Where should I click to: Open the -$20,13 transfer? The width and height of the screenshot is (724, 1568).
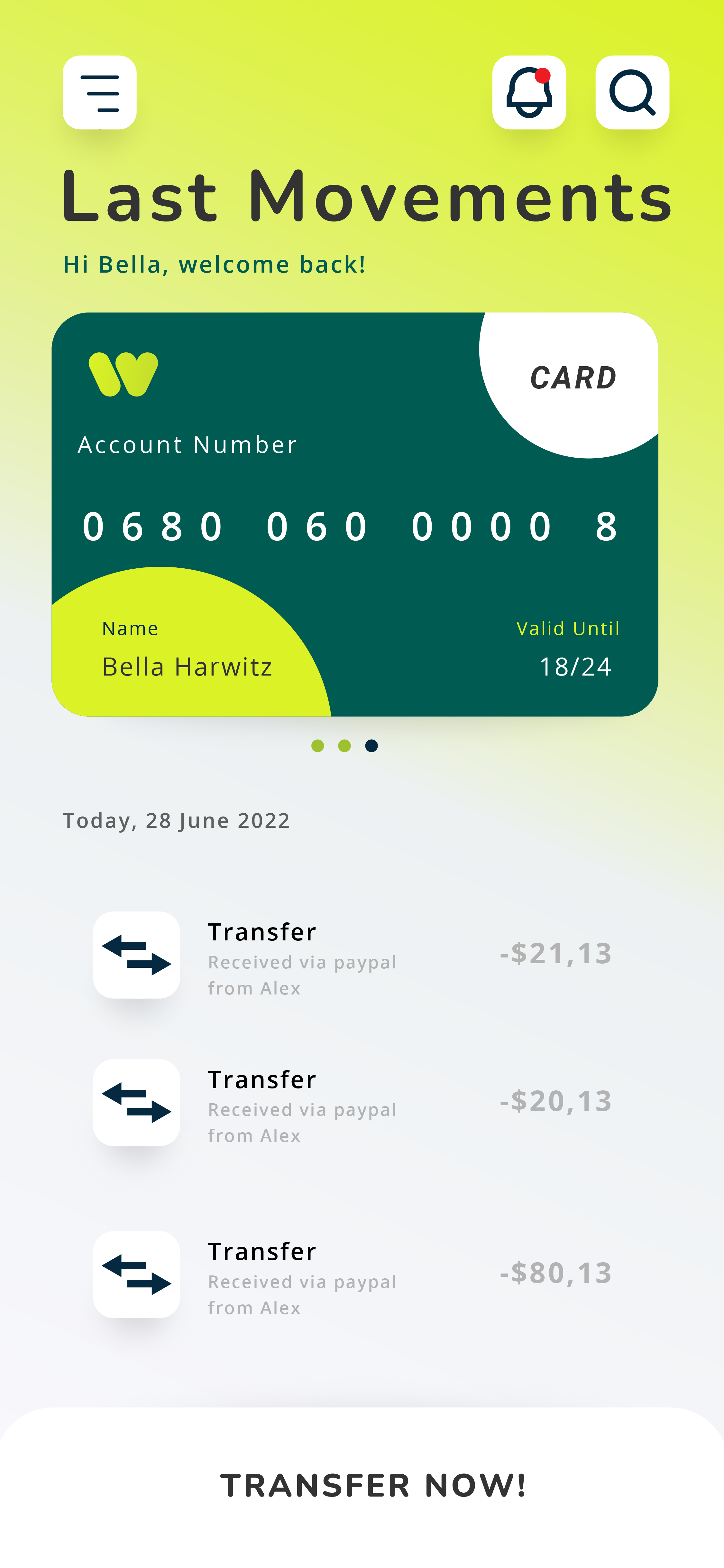[x=353, y=1102]
